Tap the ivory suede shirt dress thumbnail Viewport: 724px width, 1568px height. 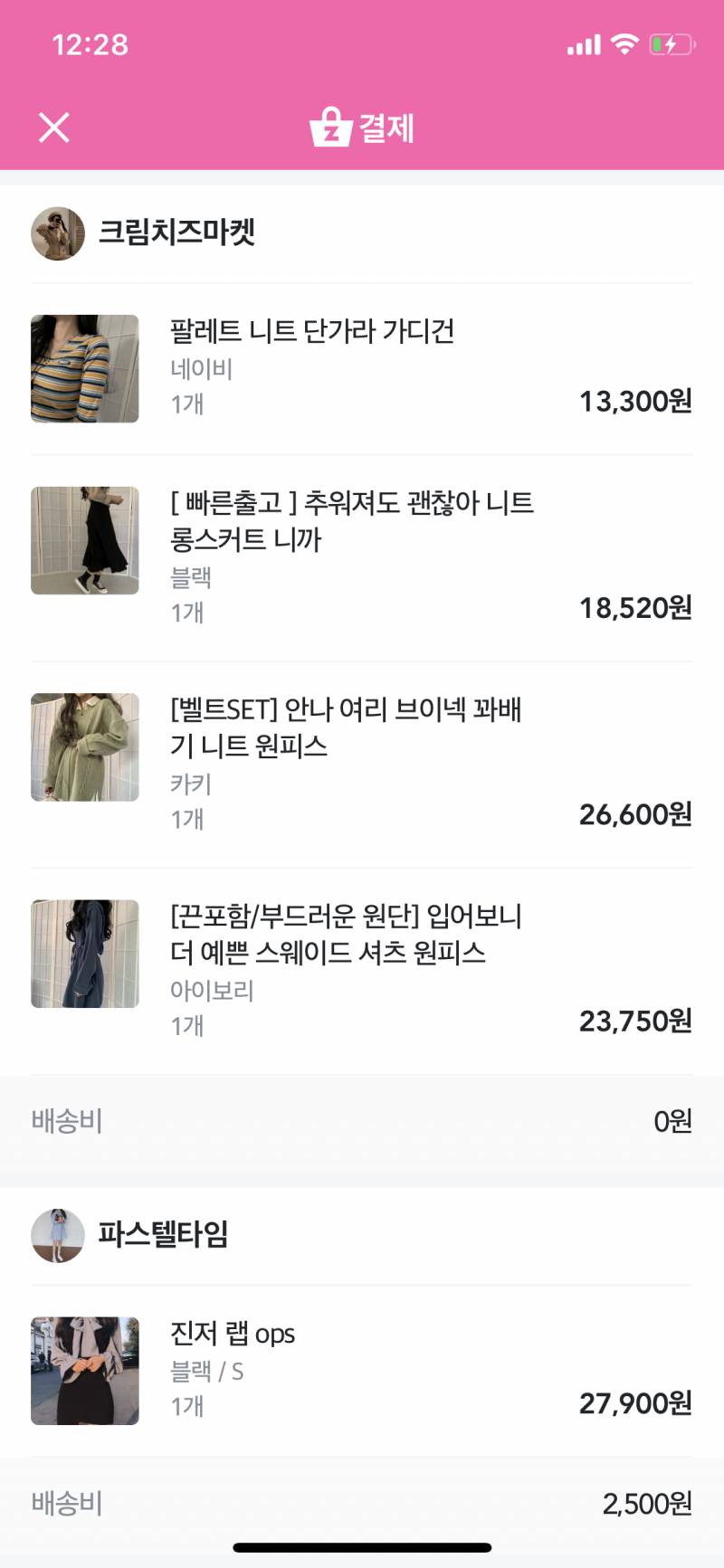(x=84, y=954)
